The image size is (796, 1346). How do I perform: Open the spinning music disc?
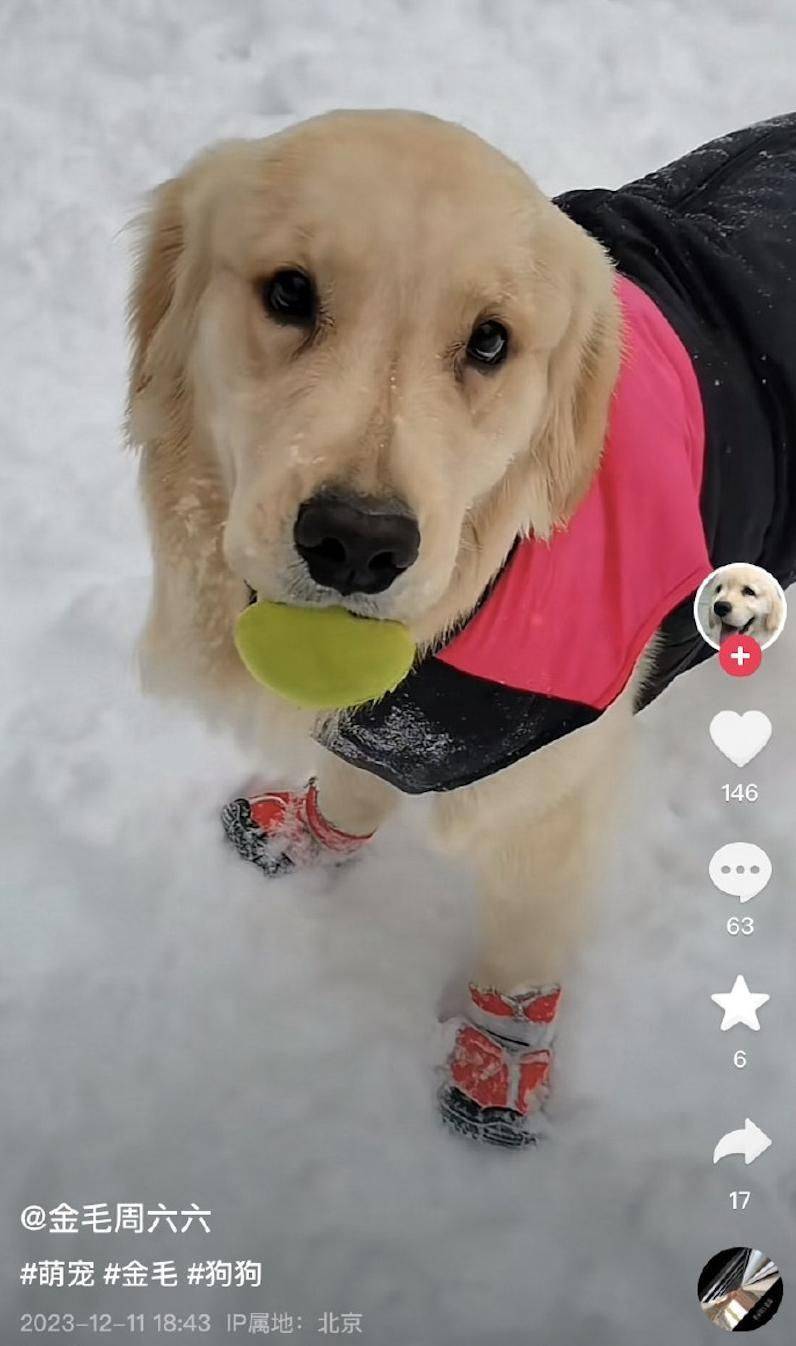pyautogui.click(x=740, y=1289)
